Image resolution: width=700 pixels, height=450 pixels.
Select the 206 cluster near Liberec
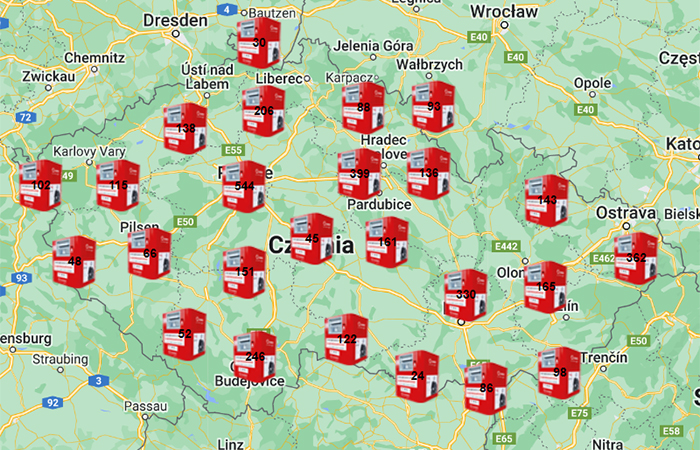(264, 111)
